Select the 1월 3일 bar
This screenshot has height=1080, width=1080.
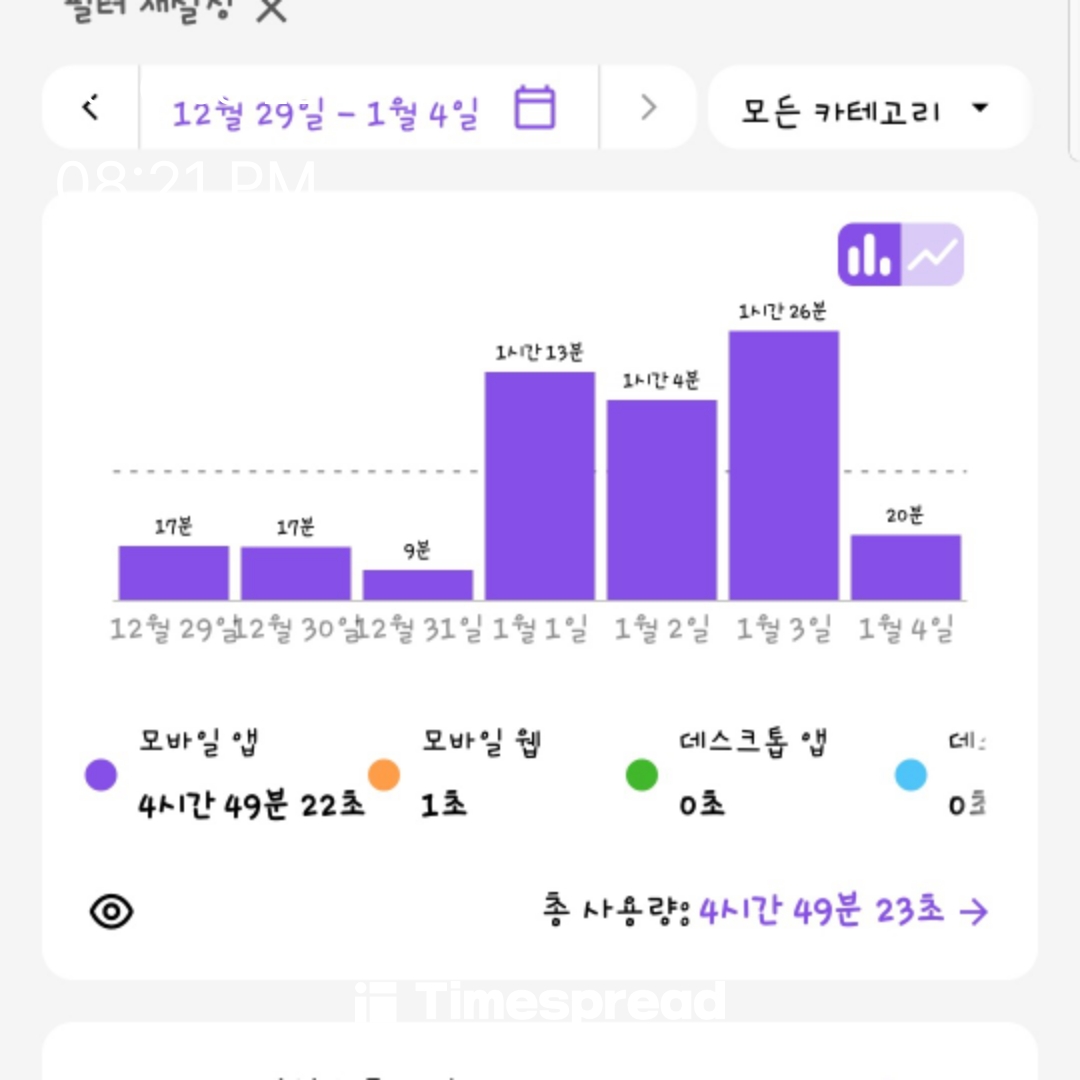pos(783,465)
